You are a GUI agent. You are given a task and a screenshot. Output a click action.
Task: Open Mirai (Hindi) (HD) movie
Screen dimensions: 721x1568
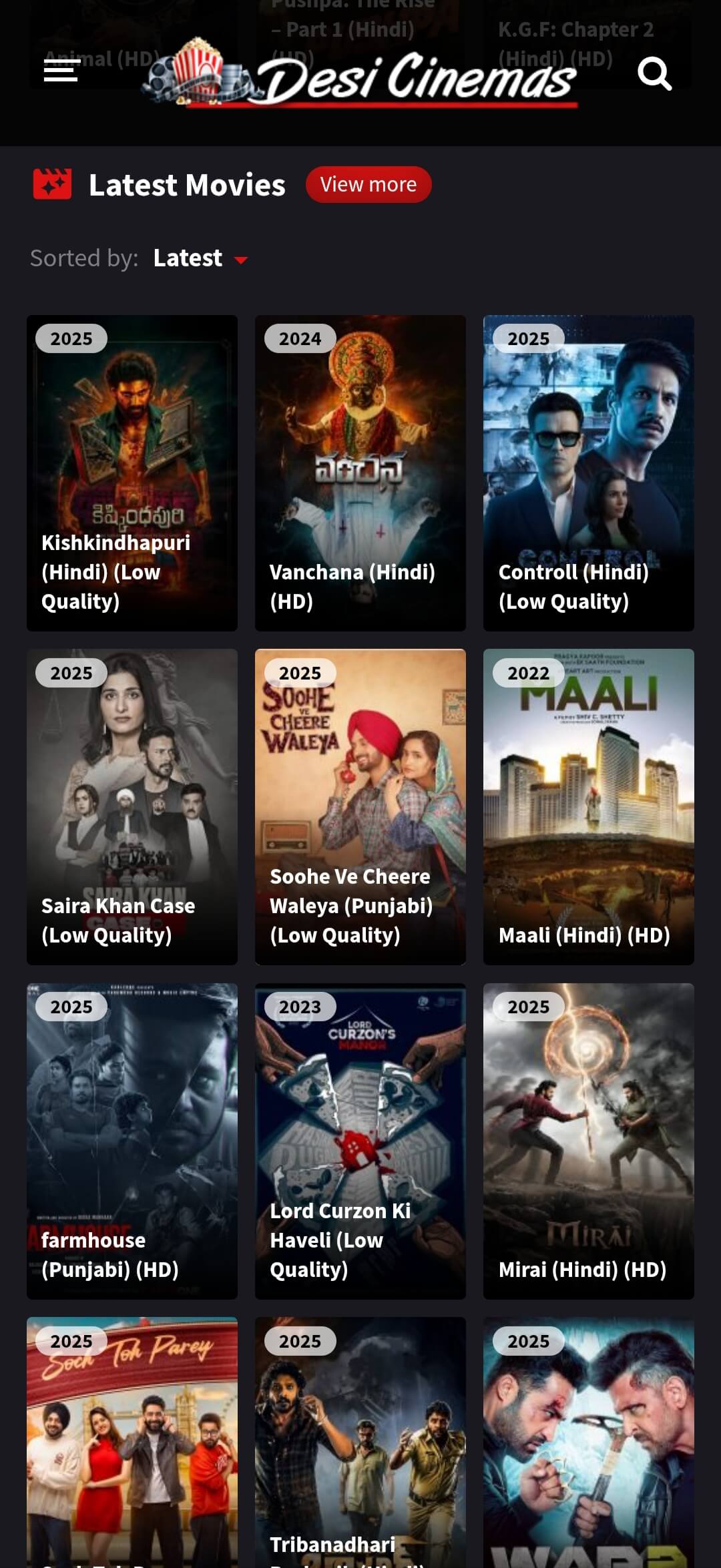pyautogui.click(x=588, y=1140)
